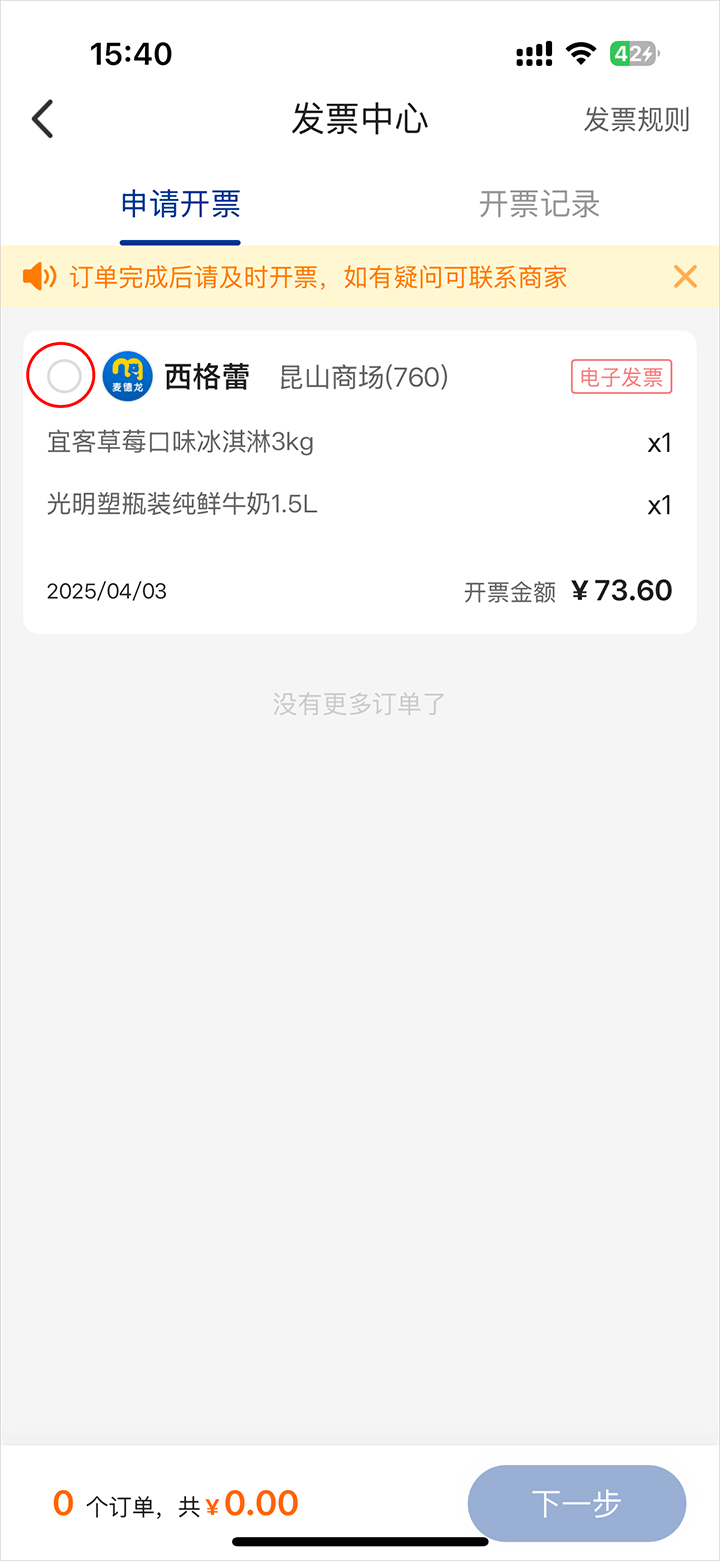Image resolution: width=720 pixels, height=1561 pixels.
Task: Tap 下一步 to continue
Action: coord(576,1503)
